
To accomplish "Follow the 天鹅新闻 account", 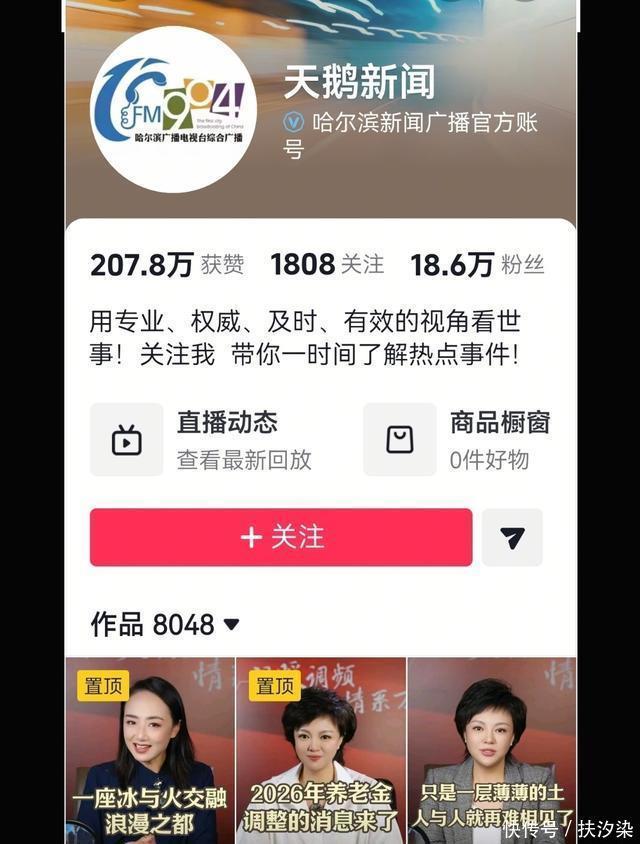I will [281, 537].
